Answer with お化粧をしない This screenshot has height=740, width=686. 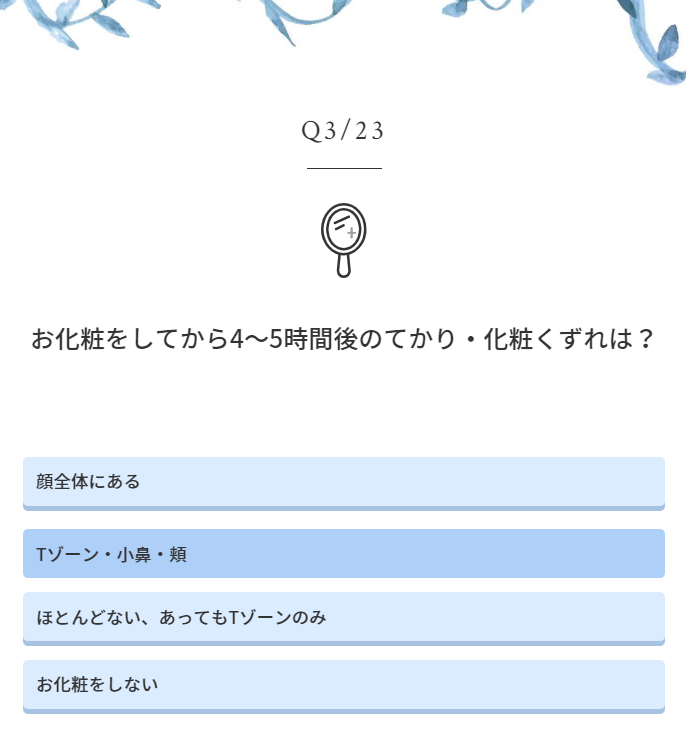(x=343, y=685)
